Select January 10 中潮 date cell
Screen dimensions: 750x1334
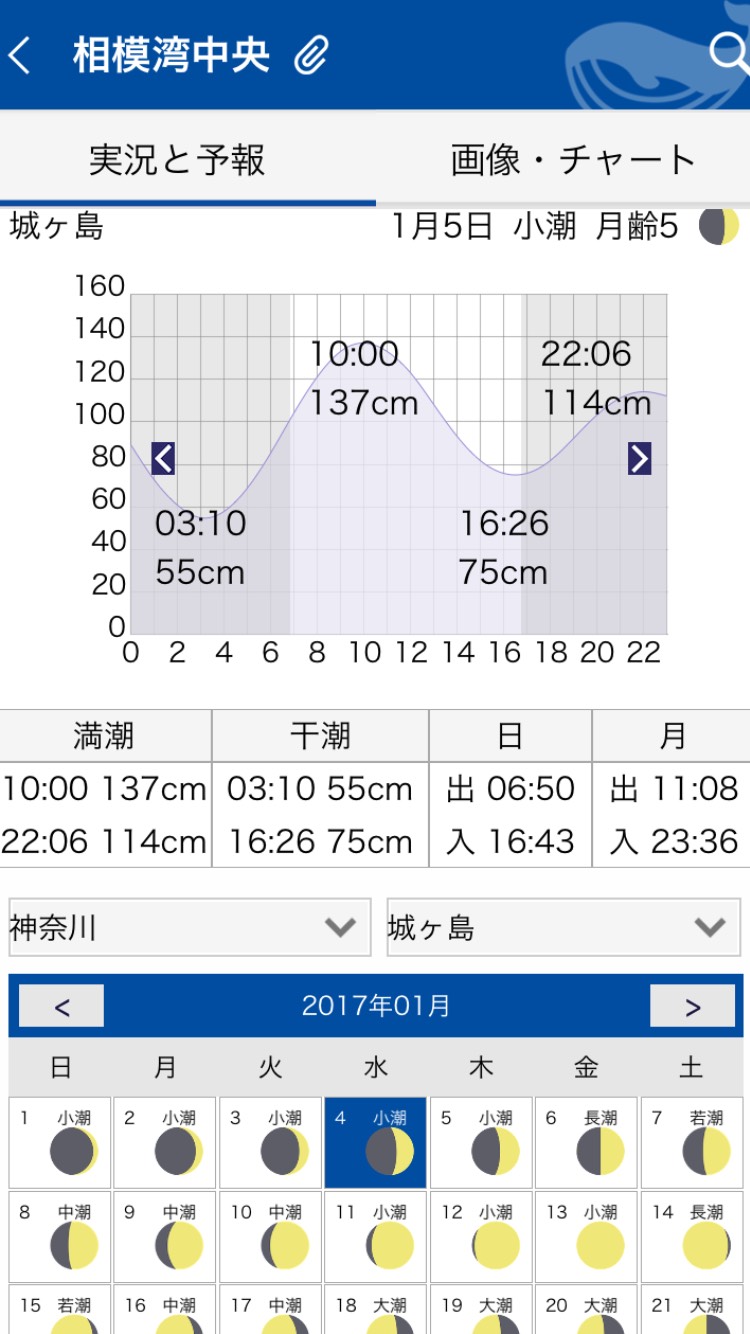[x=270, y=1237]
